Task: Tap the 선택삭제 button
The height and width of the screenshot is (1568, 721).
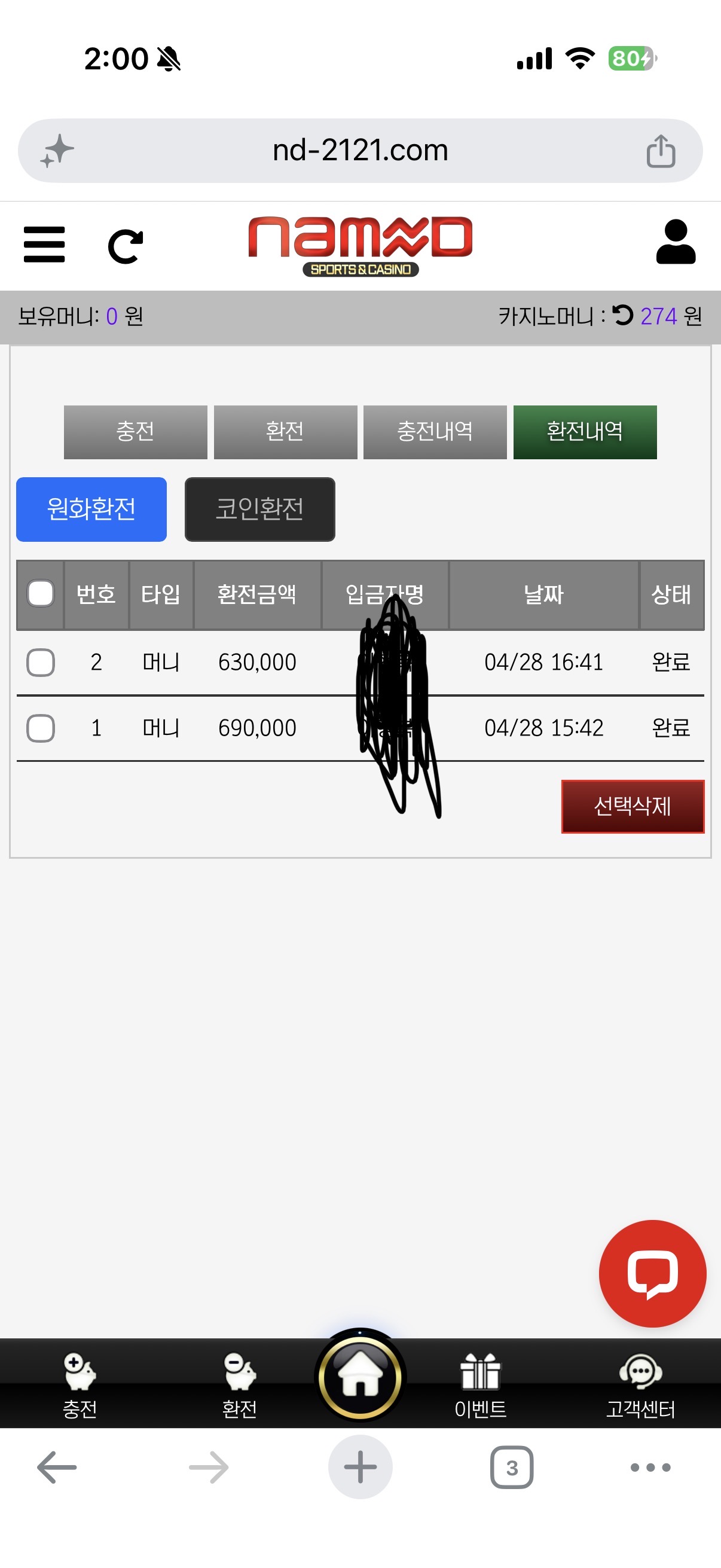Action: tap(632, 807)
